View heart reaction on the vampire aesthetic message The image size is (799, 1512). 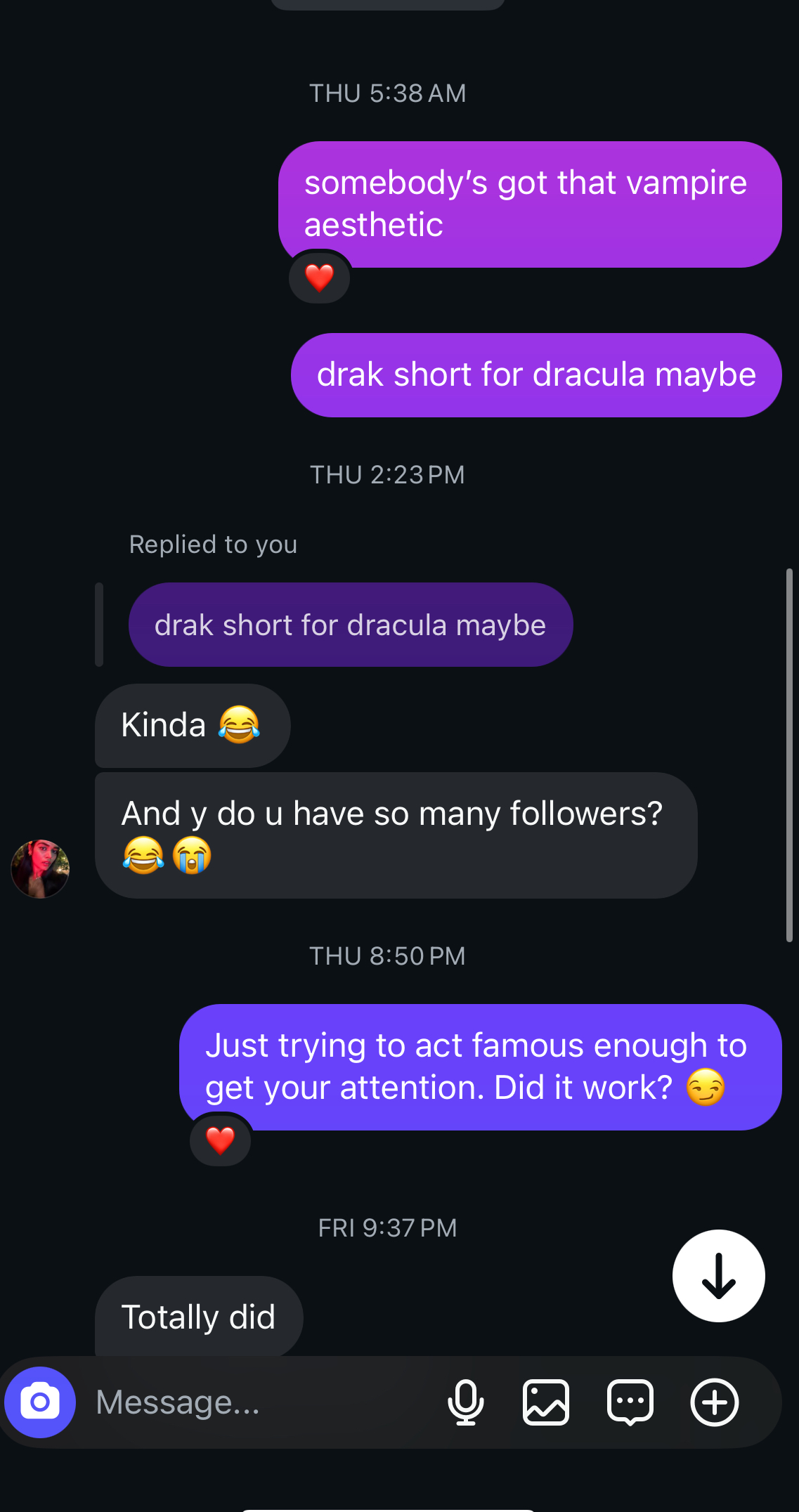point(320,278)
